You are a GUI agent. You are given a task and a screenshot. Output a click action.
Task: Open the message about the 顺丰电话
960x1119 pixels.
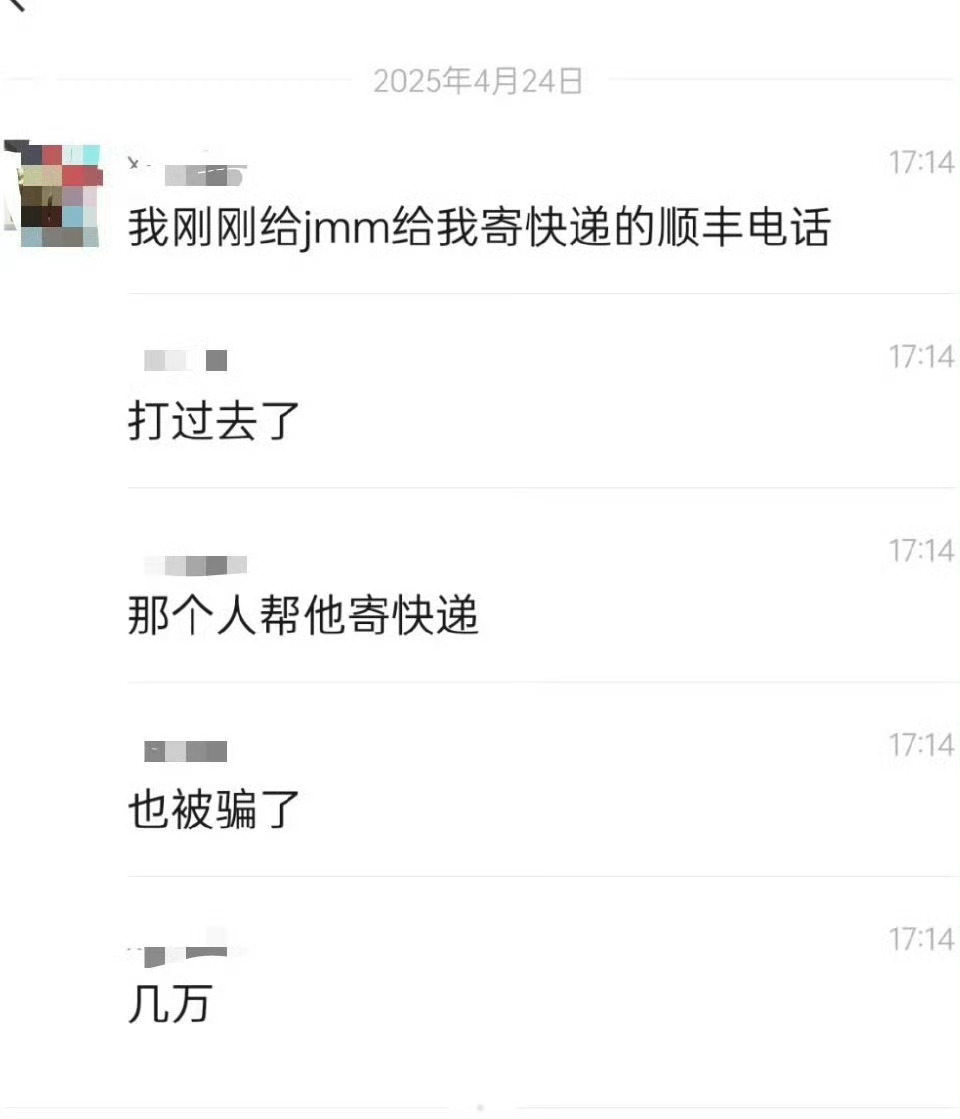click(478, 229)
